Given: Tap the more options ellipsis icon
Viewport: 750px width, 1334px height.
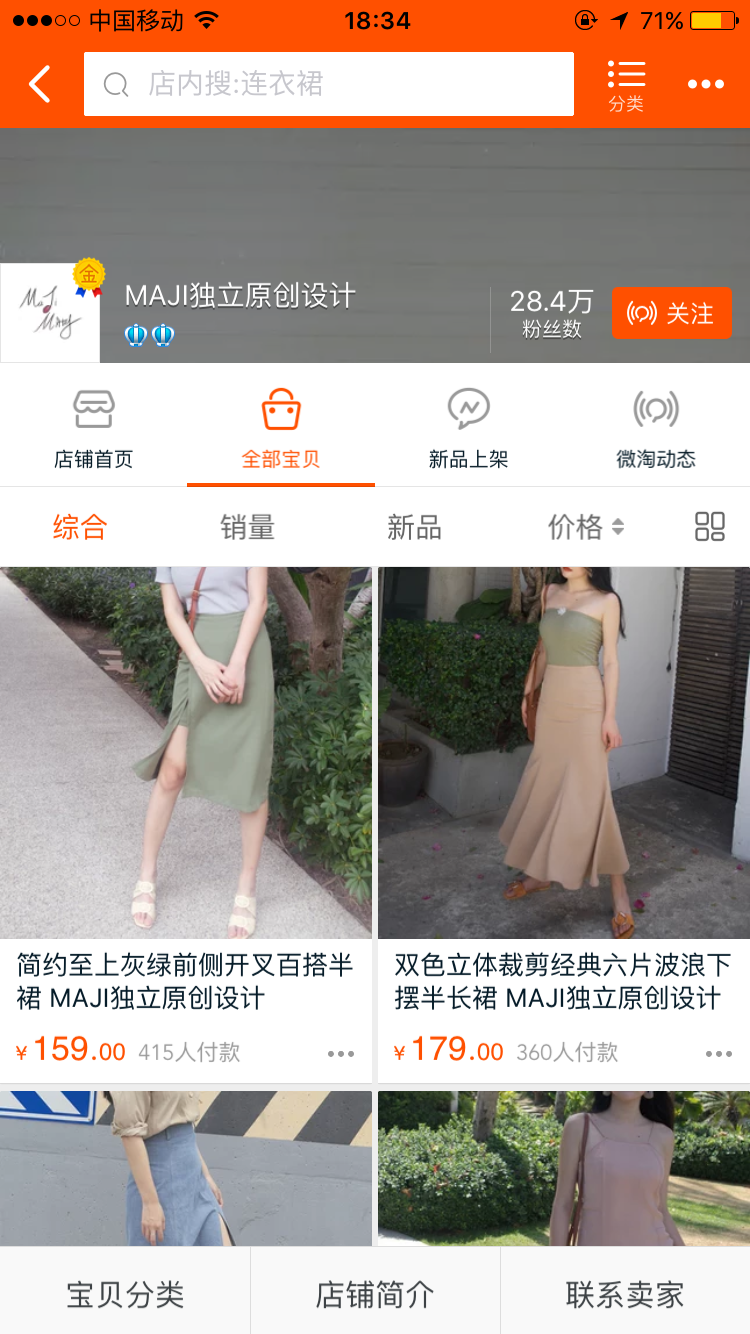Looking at the screenshot, I should (706, 84).
